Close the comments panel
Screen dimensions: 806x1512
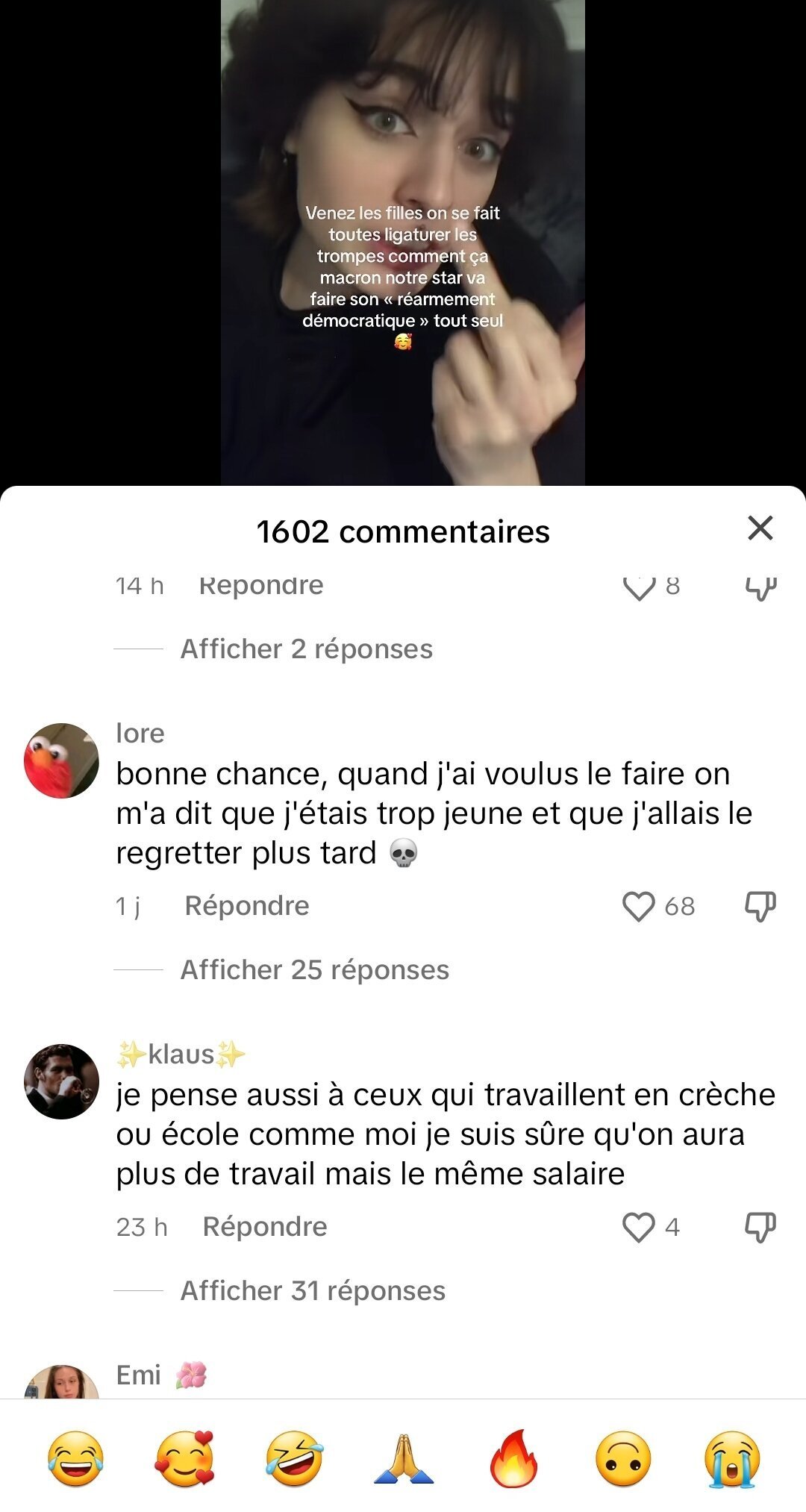tap(760, 528)
